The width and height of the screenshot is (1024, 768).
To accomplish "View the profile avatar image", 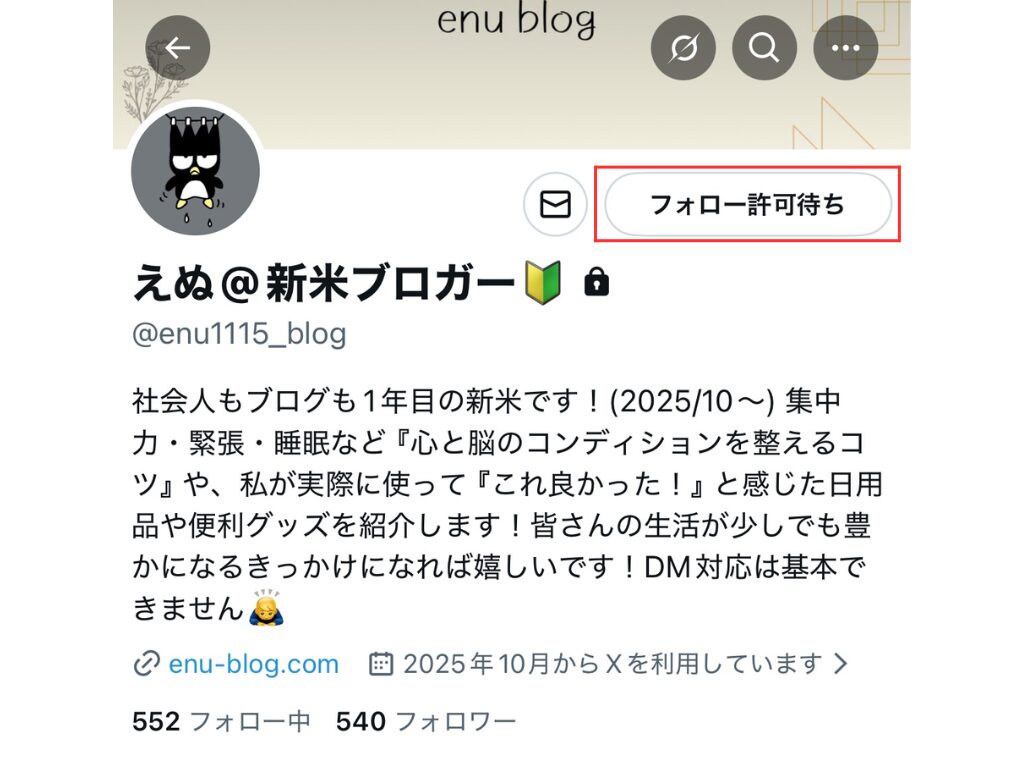I will click(196, 170).
